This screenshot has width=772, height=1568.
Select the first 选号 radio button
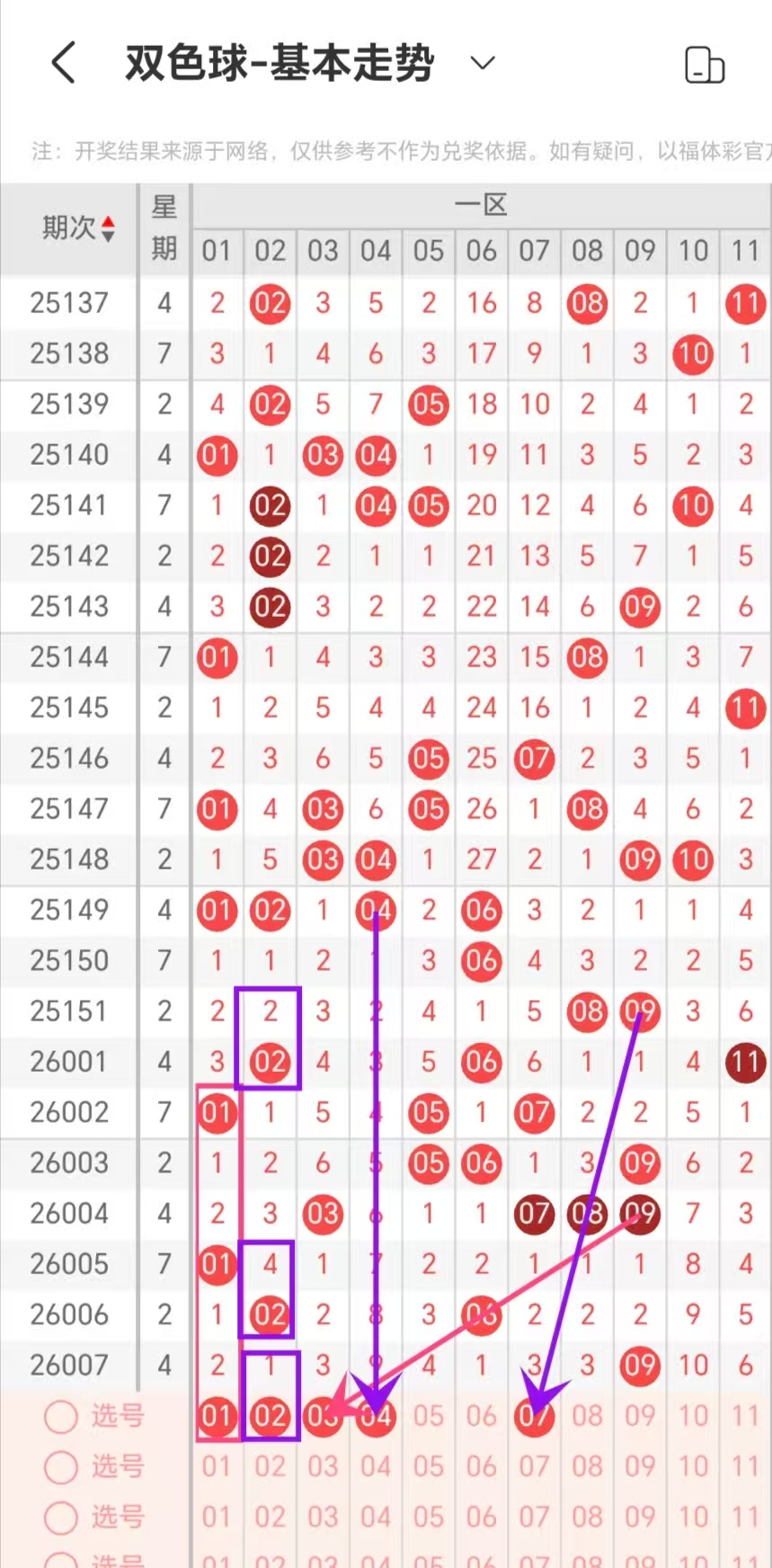[61, 1417]
